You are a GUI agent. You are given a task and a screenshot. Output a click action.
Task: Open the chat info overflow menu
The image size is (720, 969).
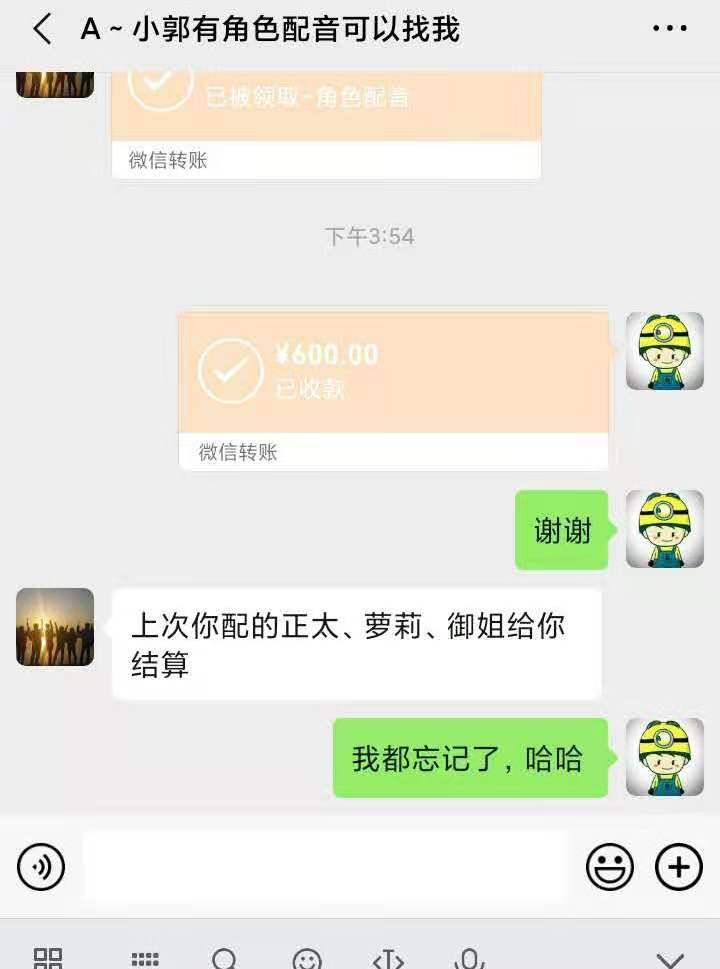coord(669,29)
